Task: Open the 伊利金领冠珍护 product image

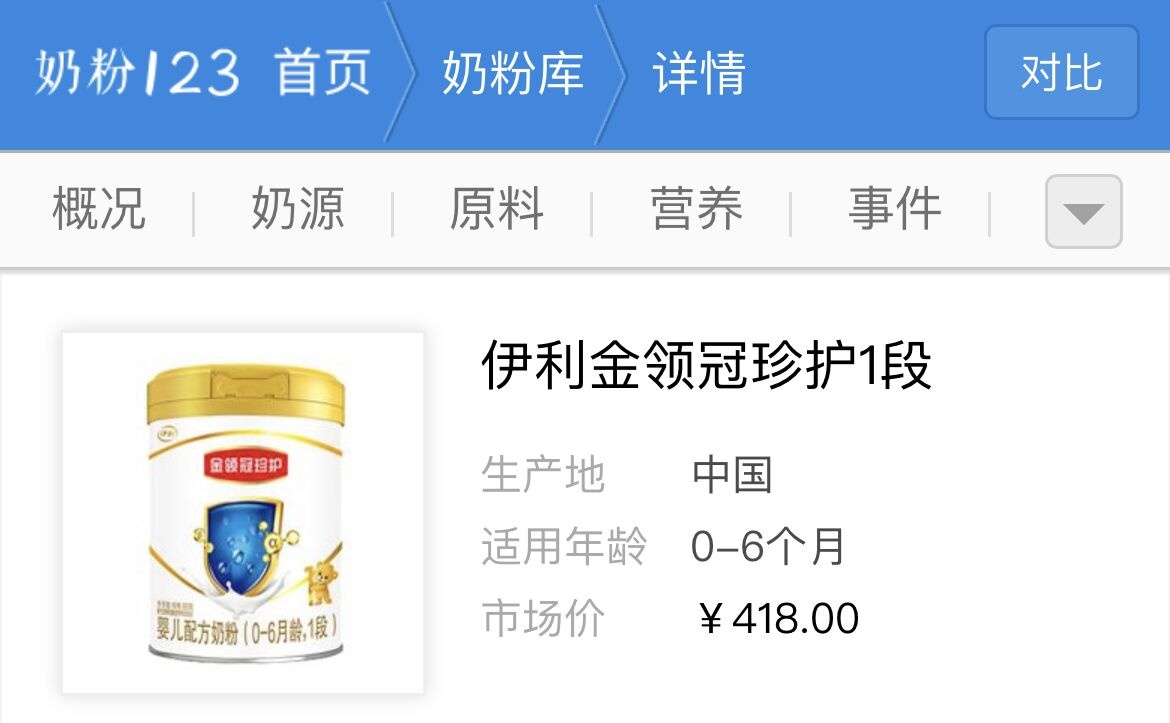Action: 243,513
